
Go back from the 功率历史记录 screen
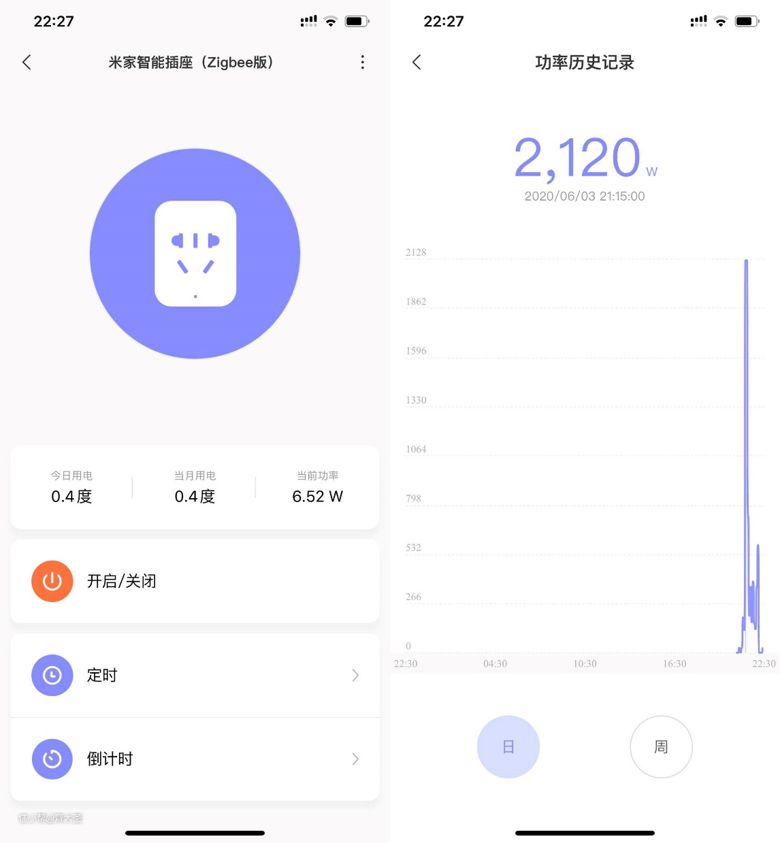click(x=417, y=62)
